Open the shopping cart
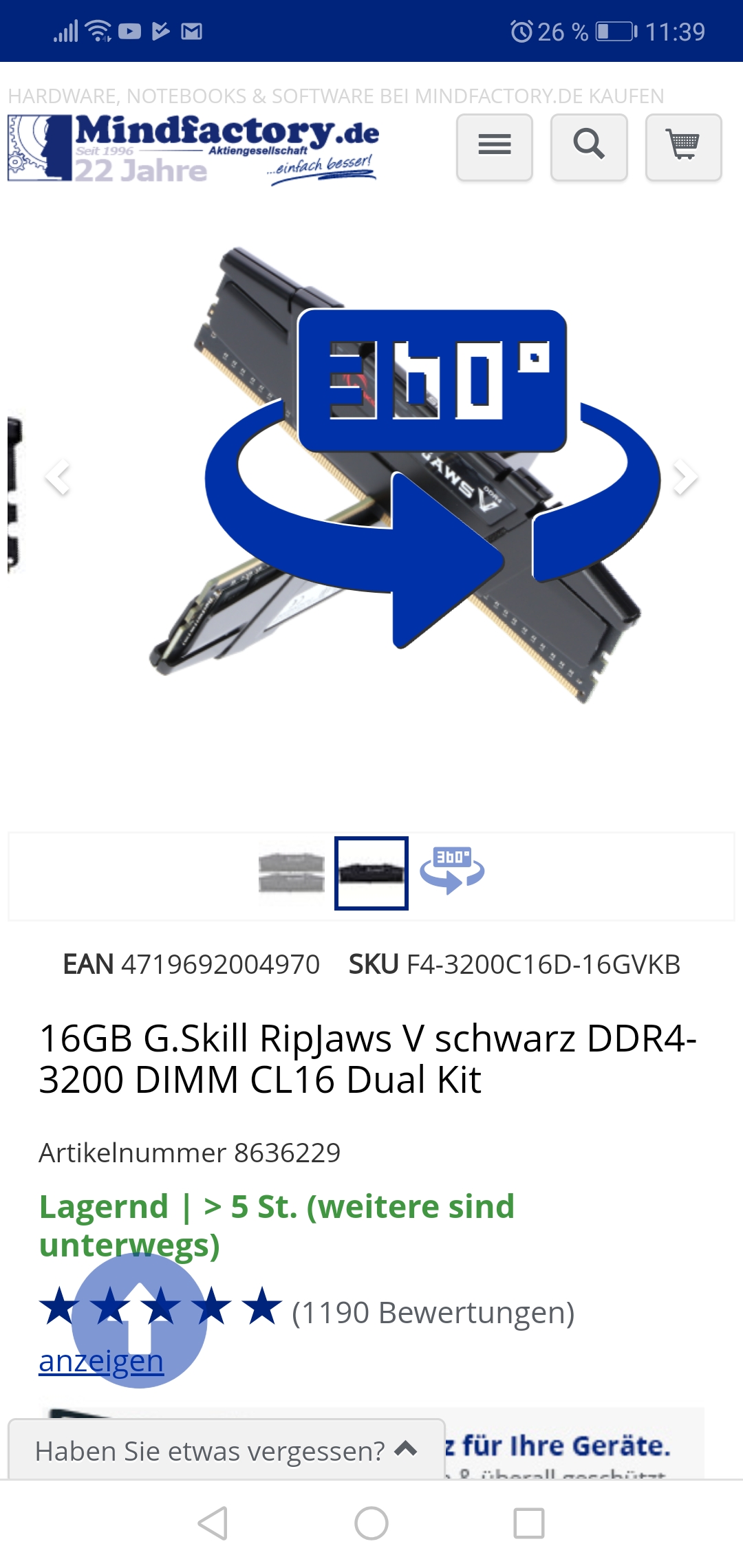 683,147
